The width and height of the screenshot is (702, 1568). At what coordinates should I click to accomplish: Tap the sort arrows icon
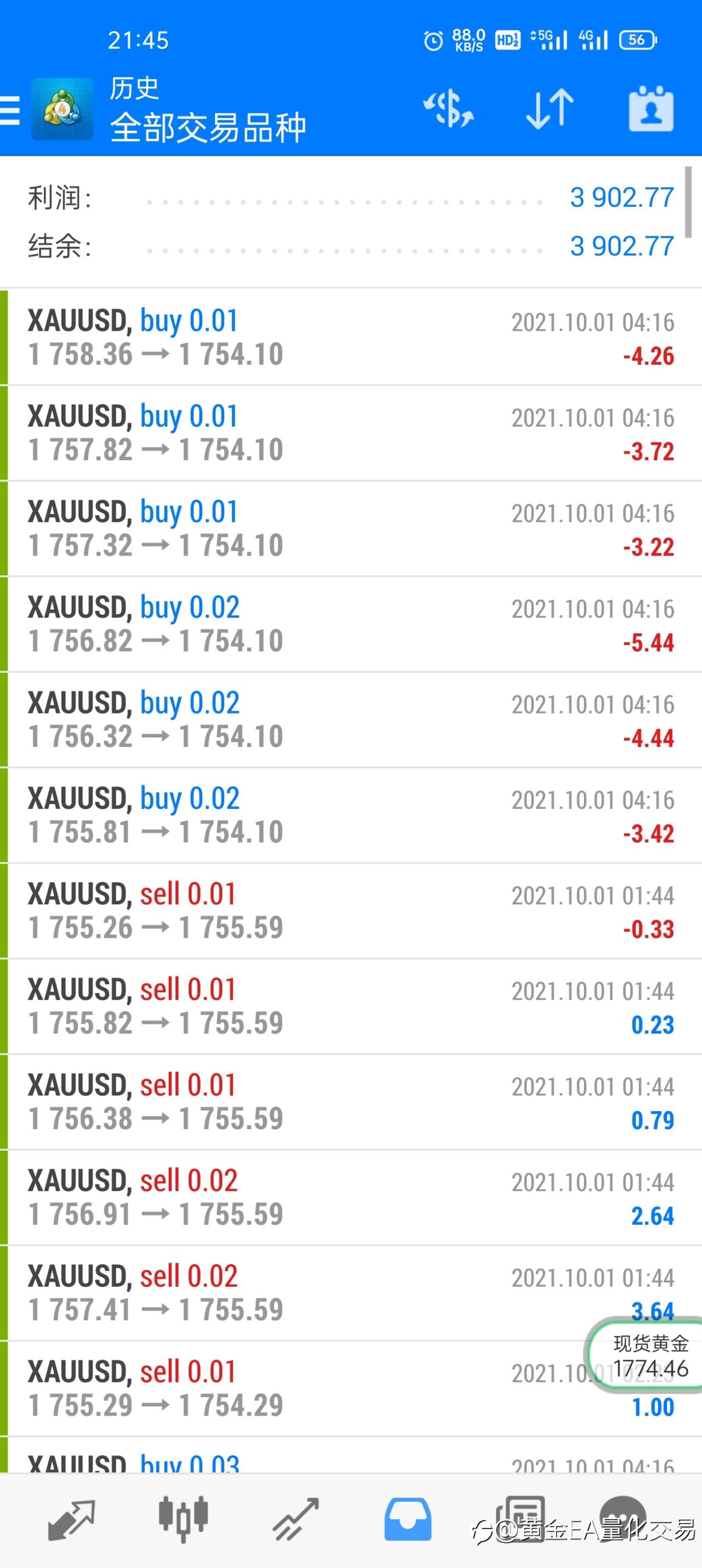tap(550, 110)
